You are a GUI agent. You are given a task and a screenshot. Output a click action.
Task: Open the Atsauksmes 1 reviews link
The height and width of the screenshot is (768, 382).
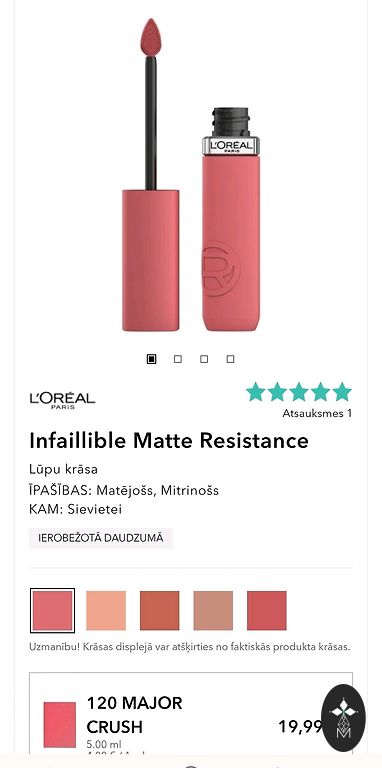coord(317,413)
